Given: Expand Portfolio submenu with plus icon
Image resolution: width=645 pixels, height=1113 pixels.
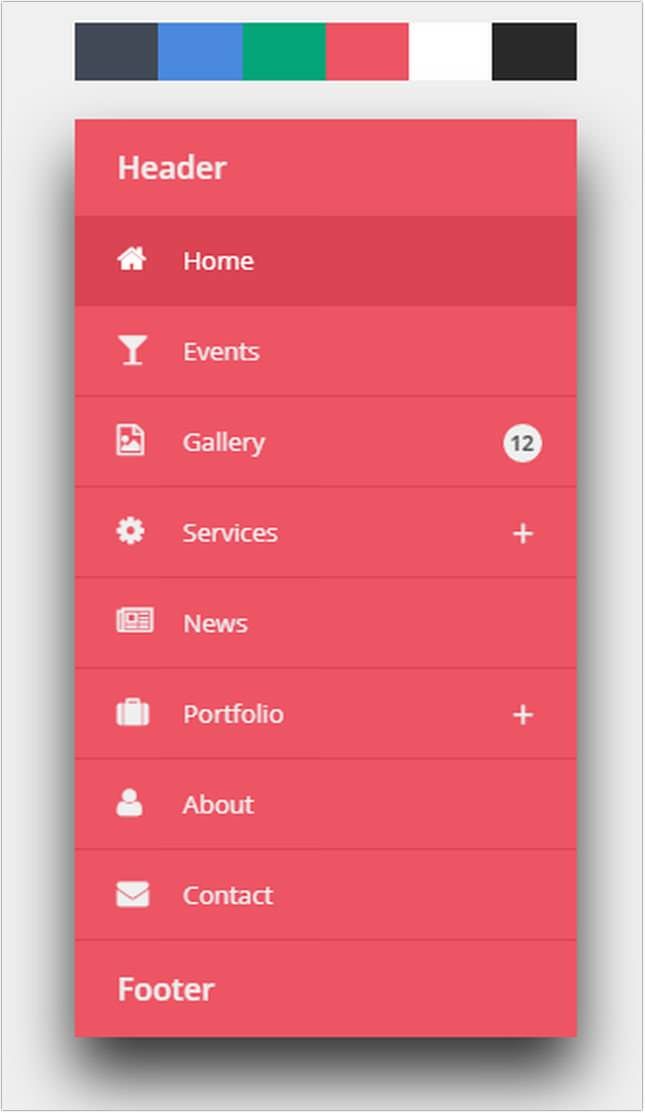Looking at the screenshot, I should click(522, 715).
